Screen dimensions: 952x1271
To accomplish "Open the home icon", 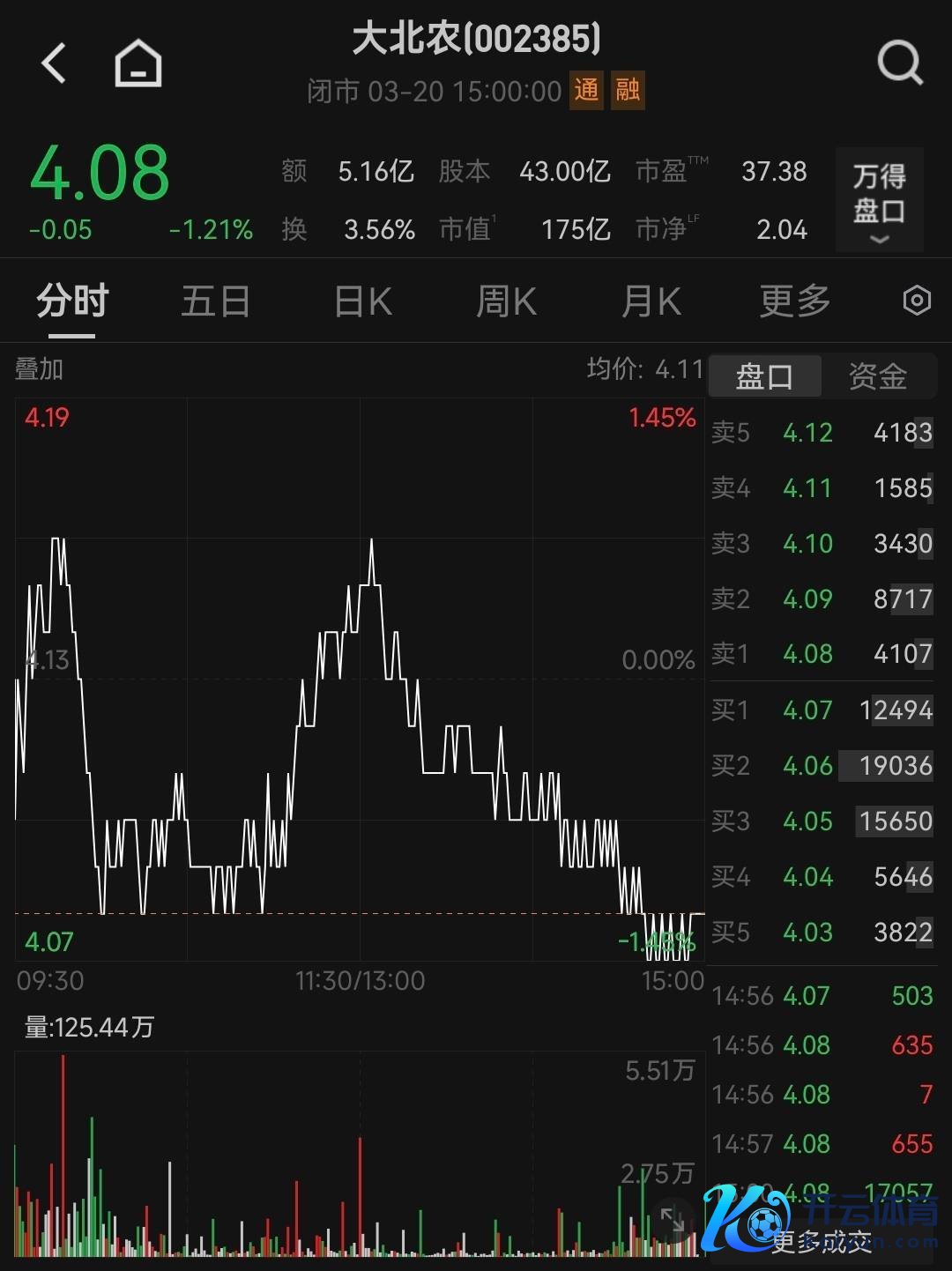I will (138, 64).
